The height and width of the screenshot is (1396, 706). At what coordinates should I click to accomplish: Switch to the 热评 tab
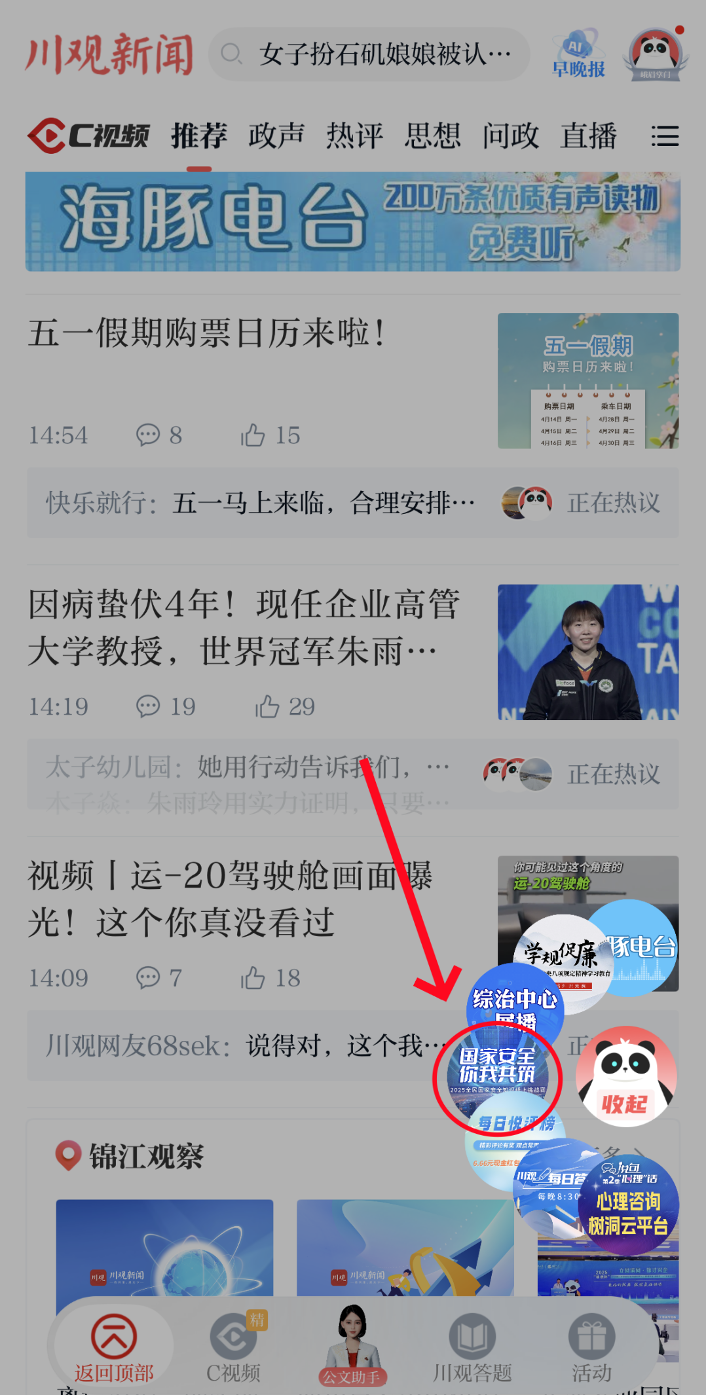(354, 136)
